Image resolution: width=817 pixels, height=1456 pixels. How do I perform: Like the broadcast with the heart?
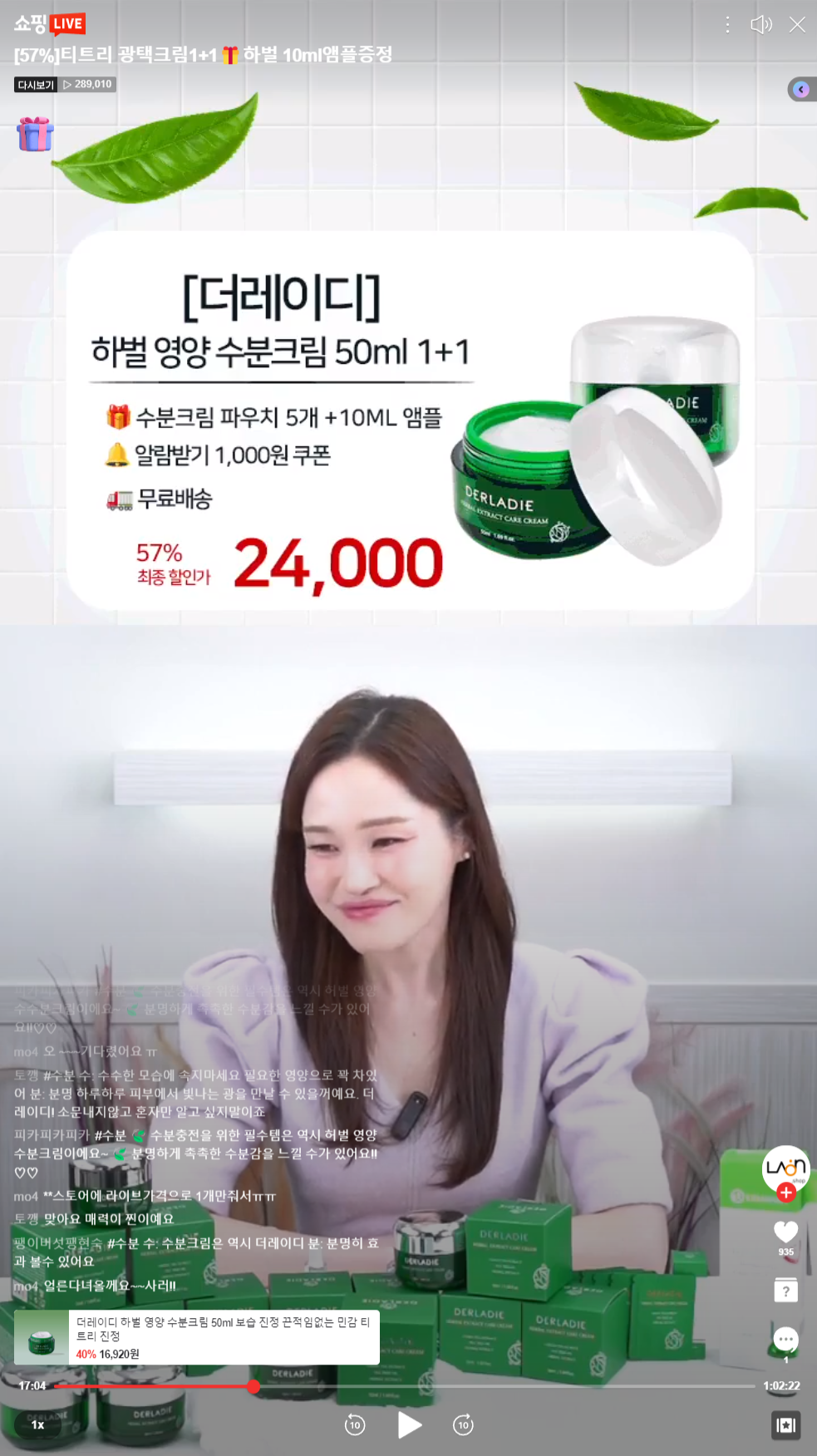[785, 1232]
